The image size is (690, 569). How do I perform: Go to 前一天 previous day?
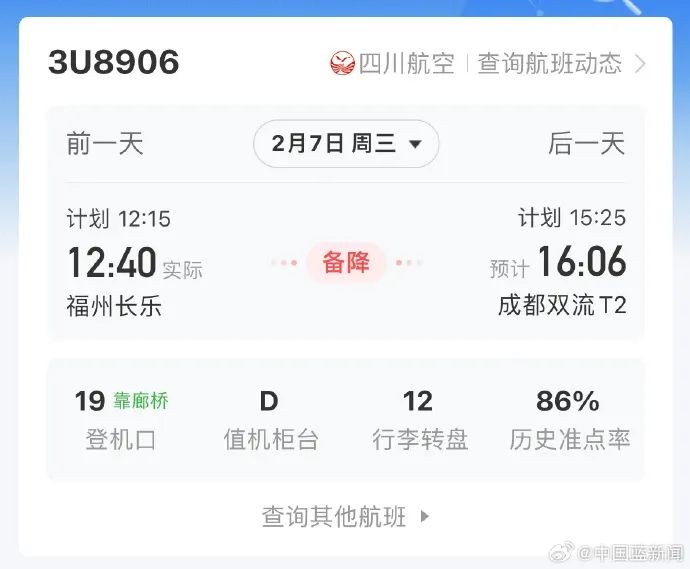pyautogui.click(x=105, y=144)
